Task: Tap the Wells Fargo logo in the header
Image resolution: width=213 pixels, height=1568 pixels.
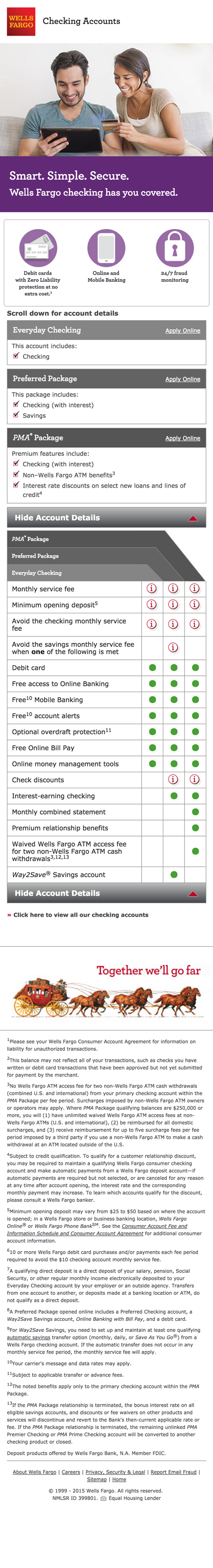Action: coord(21,21)
